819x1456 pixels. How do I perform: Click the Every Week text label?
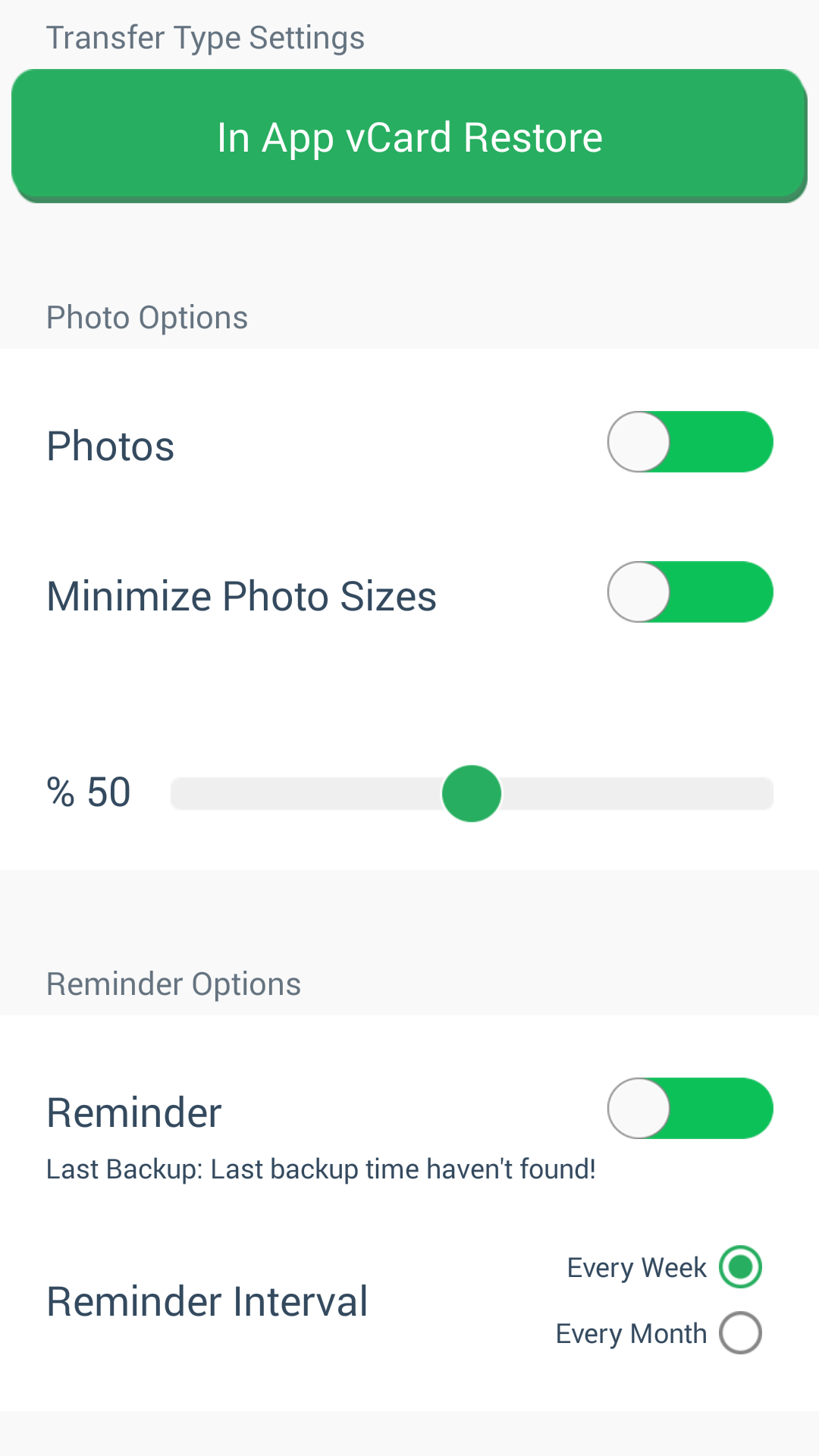click(x=635, y=1266)
